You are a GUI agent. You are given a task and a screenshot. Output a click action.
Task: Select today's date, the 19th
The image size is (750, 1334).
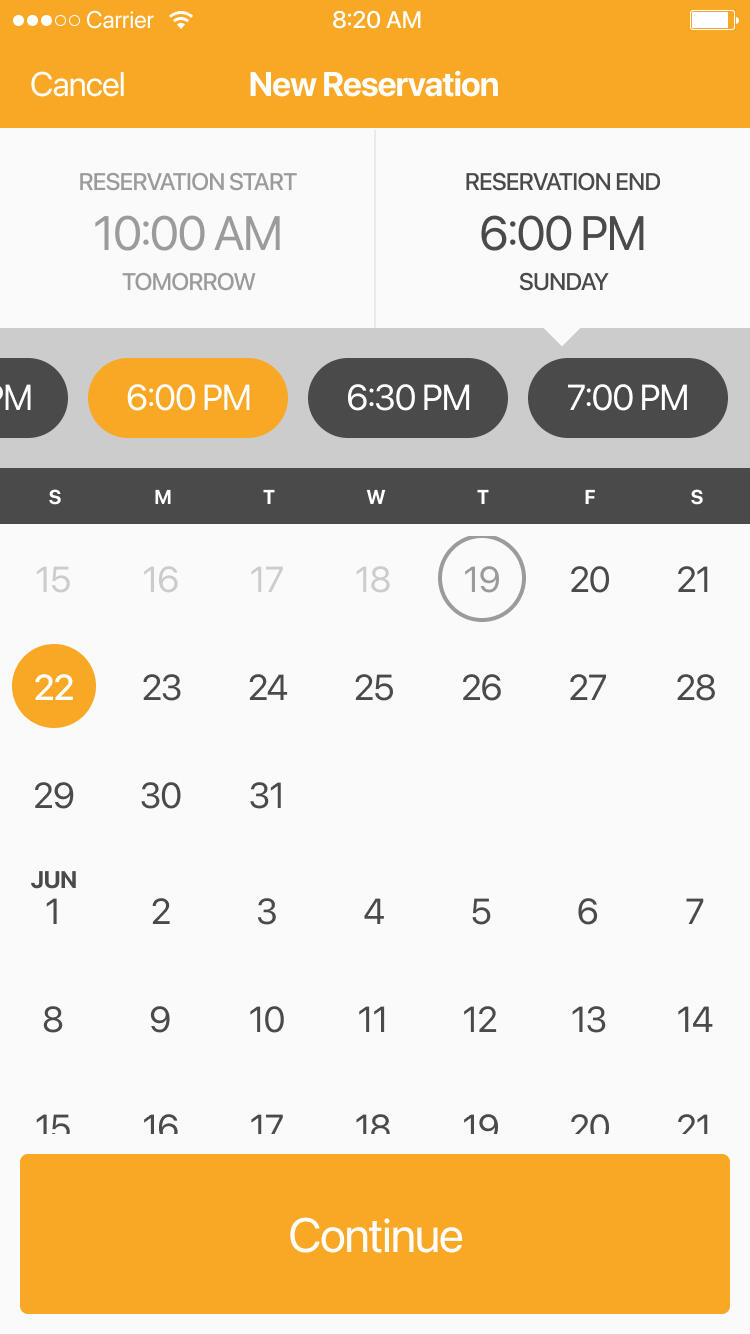482,579
